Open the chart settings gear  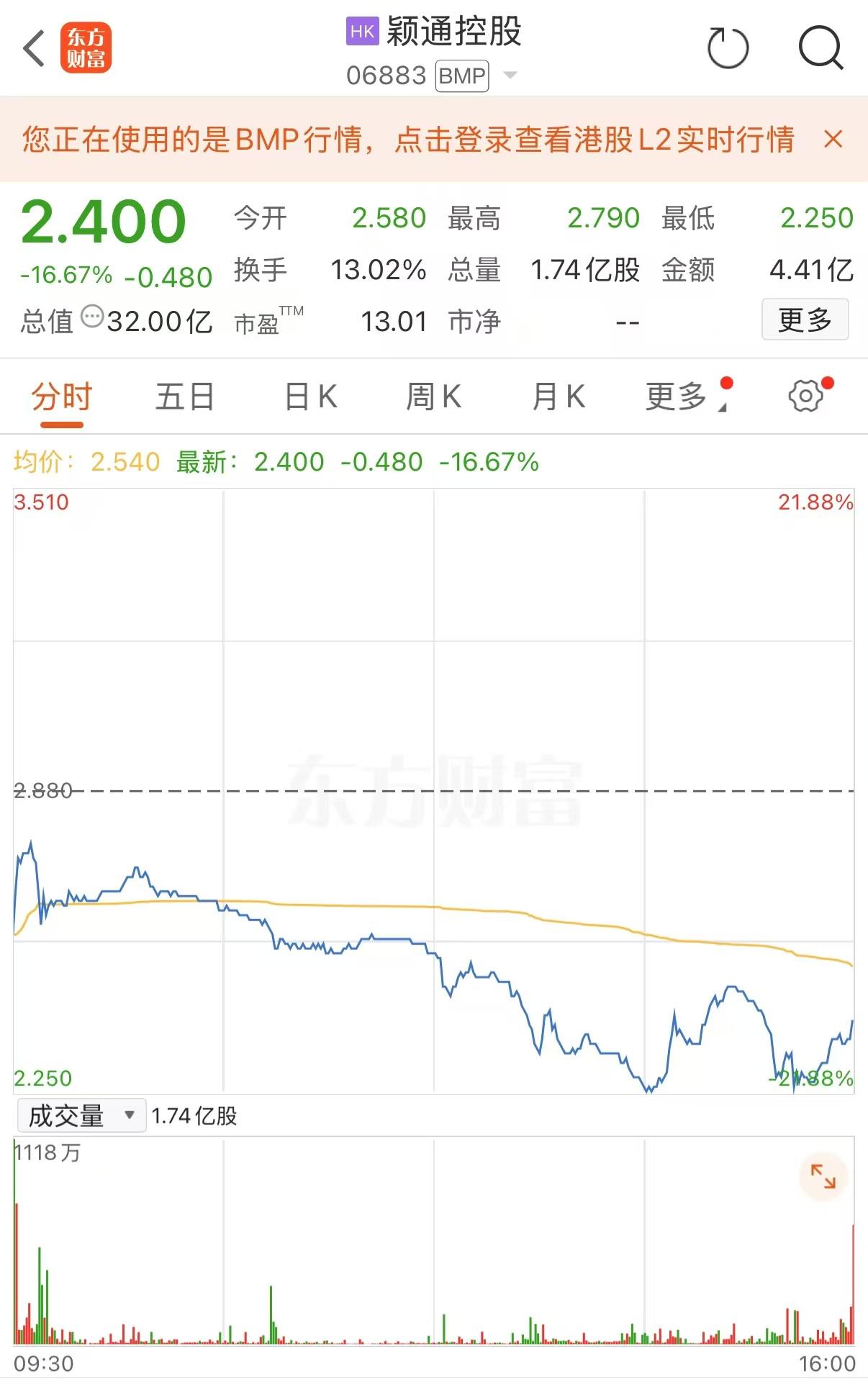[808, 396]
